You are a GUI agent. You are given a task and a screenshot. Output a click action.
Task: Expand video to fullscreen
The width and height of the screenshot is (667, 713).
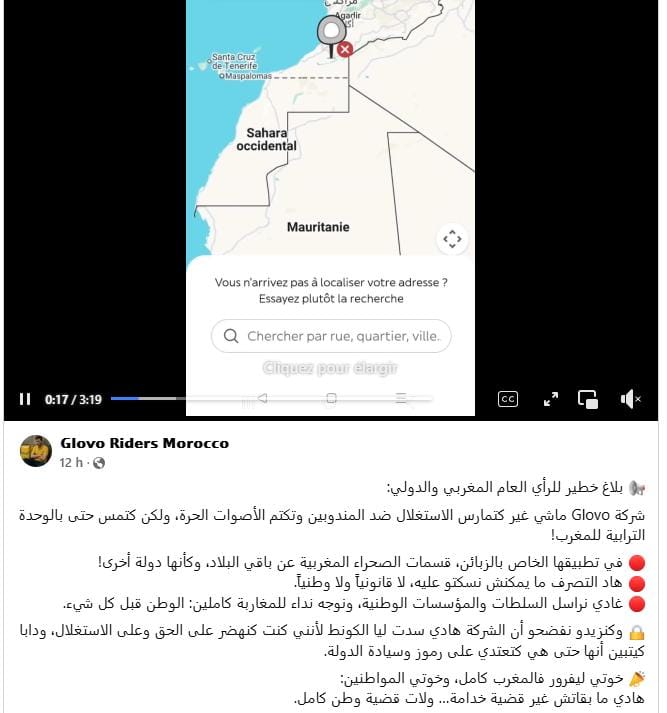click(550, 399)
